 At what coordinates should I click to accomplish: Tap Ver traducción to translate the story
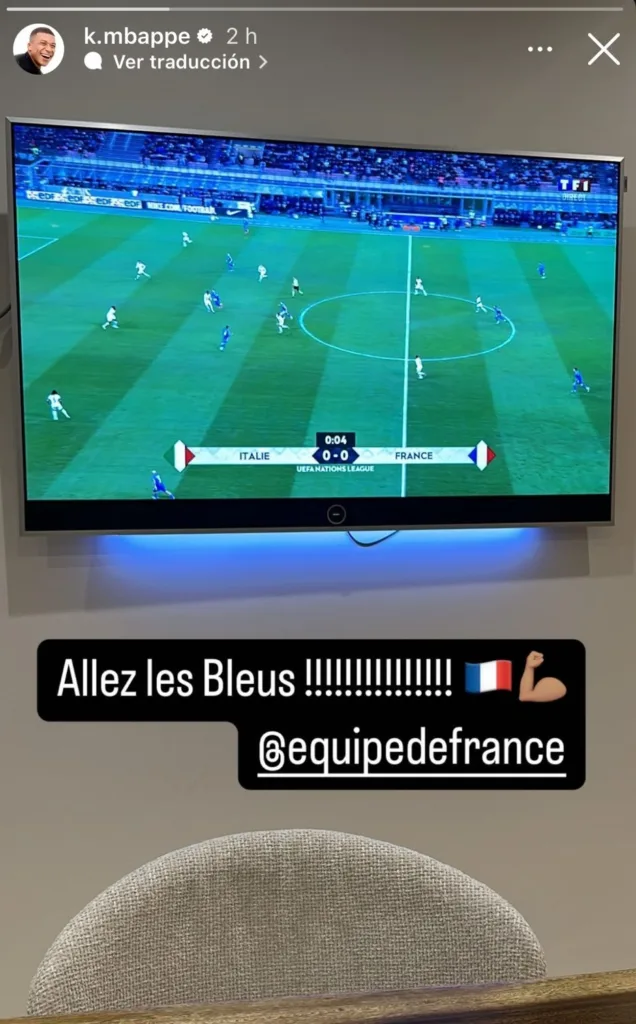click(181, 62)
